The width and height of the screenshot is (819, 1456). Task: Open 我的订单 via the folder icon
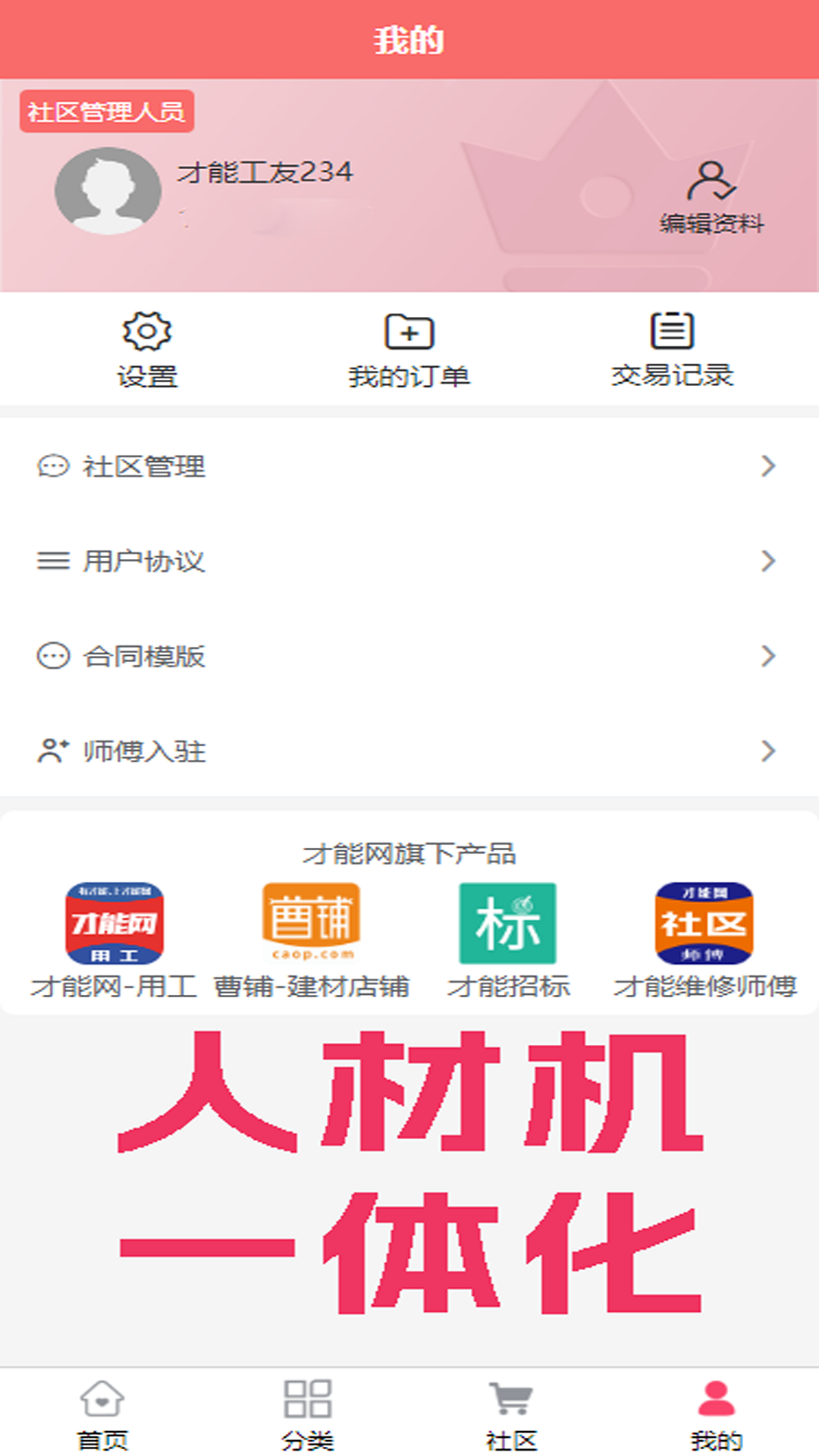pos(409,331)
